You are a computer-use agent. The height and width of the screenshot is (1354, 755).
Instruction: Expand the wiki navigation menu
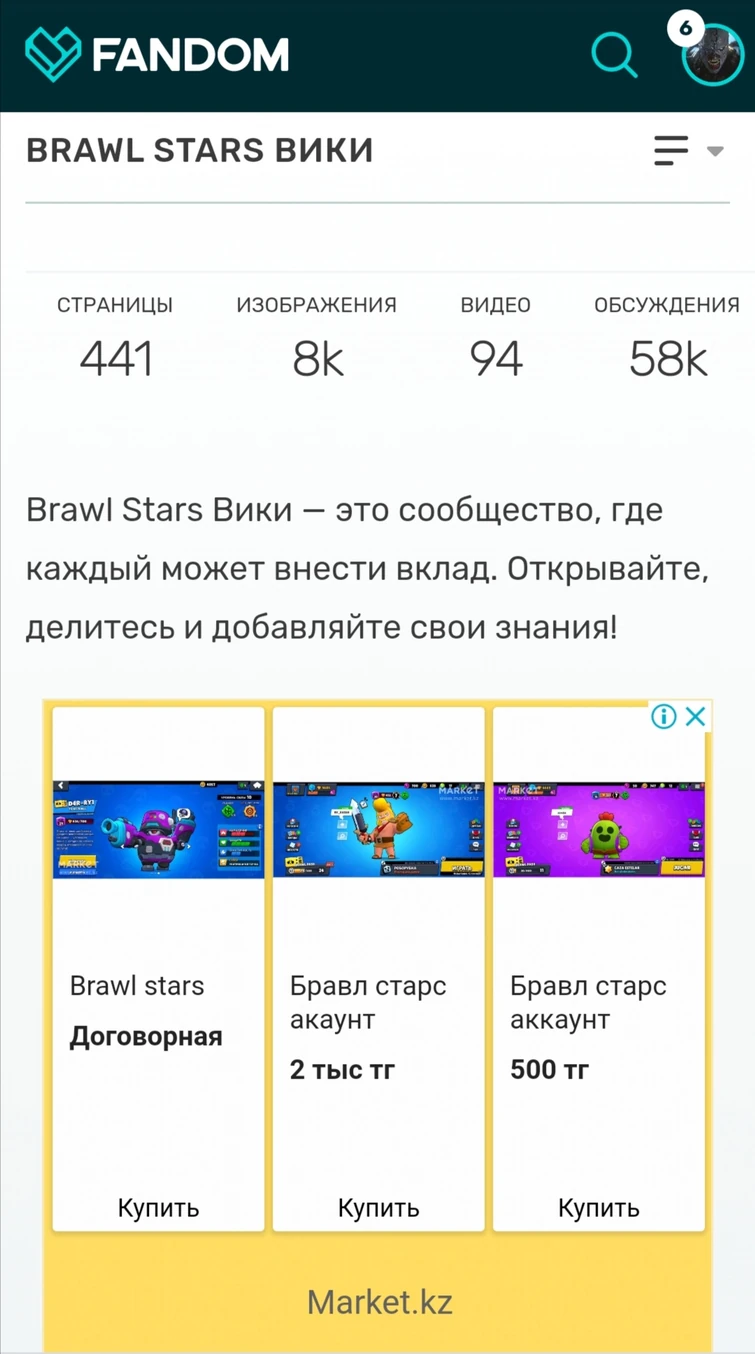(x=688, y=151)
